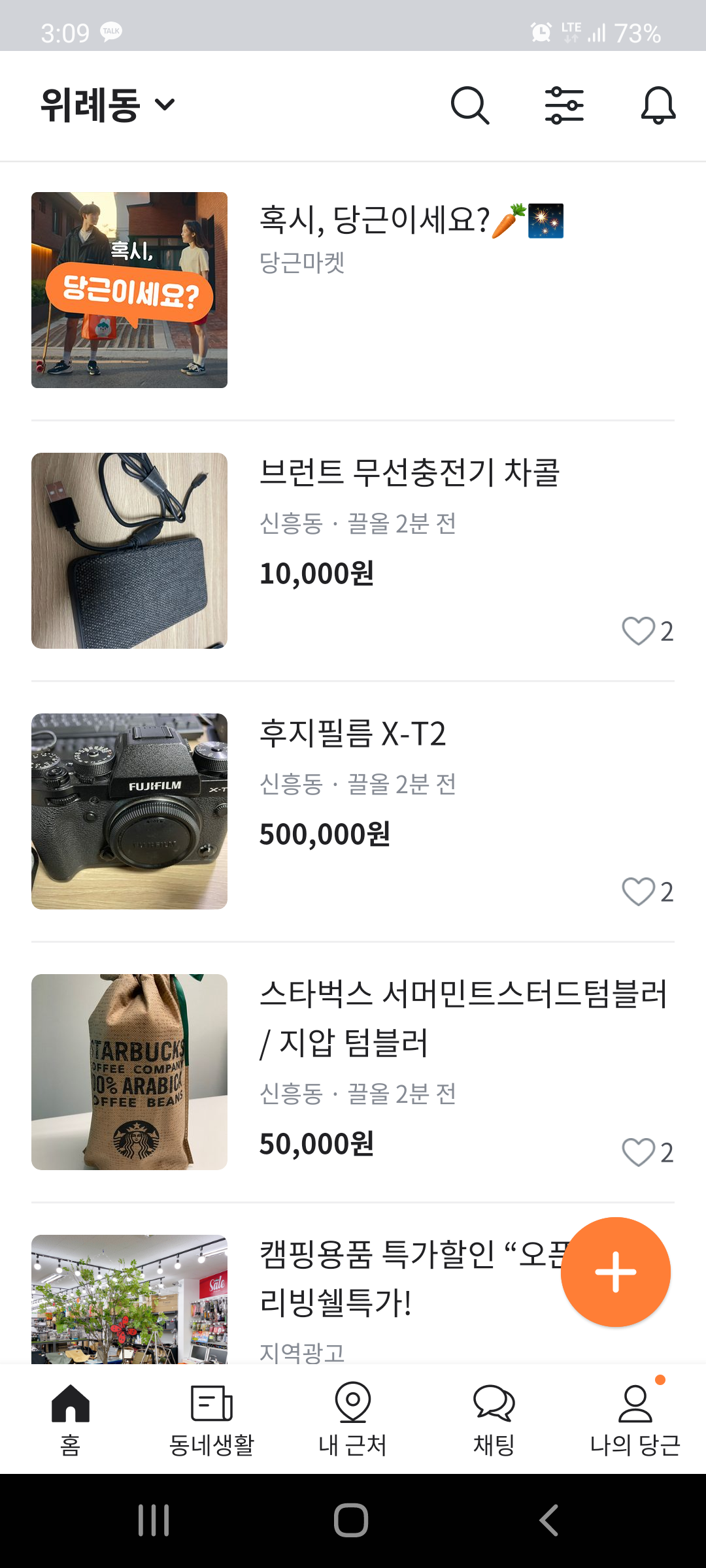Open the 스타벅스 서머민트스터드텀블러 listing

point(353,1071)
